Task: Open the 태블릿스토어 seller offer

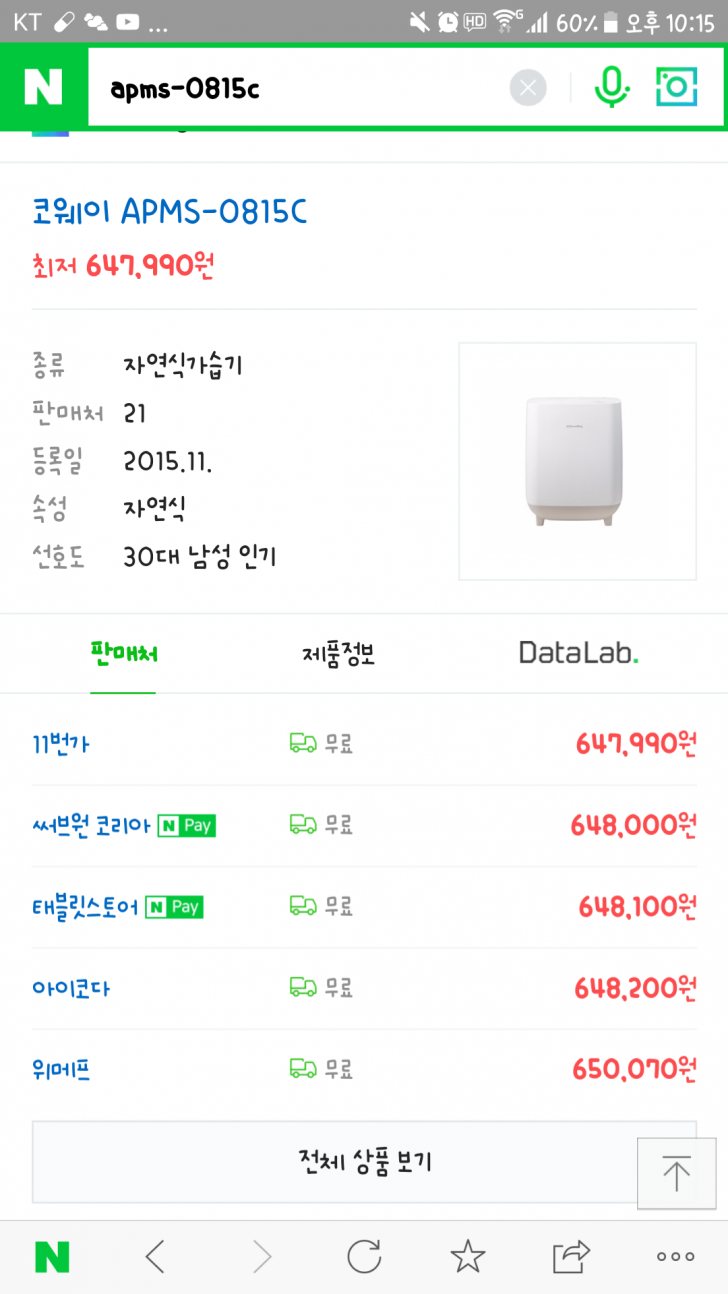Action: pyautogui.click(x=86, y=908)
